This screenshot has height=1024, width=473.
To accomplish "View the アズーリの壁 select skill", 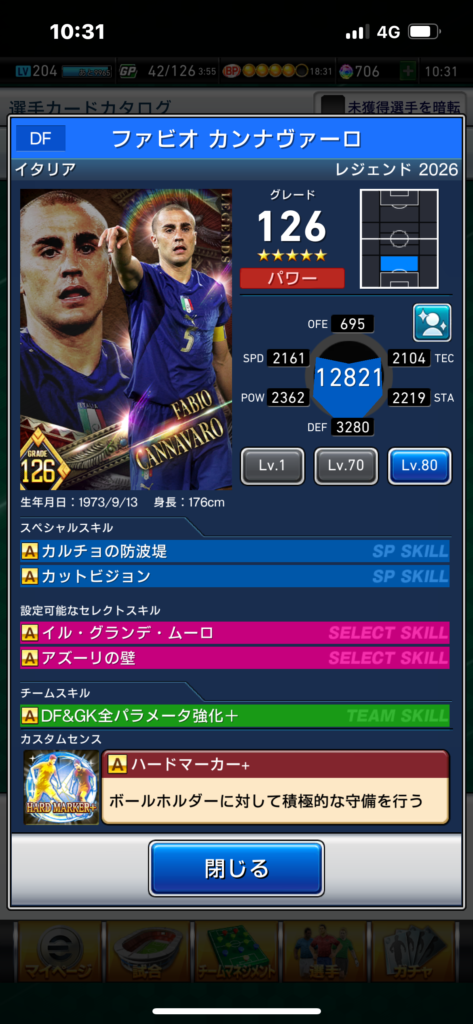I will click(x=235, y=658).
